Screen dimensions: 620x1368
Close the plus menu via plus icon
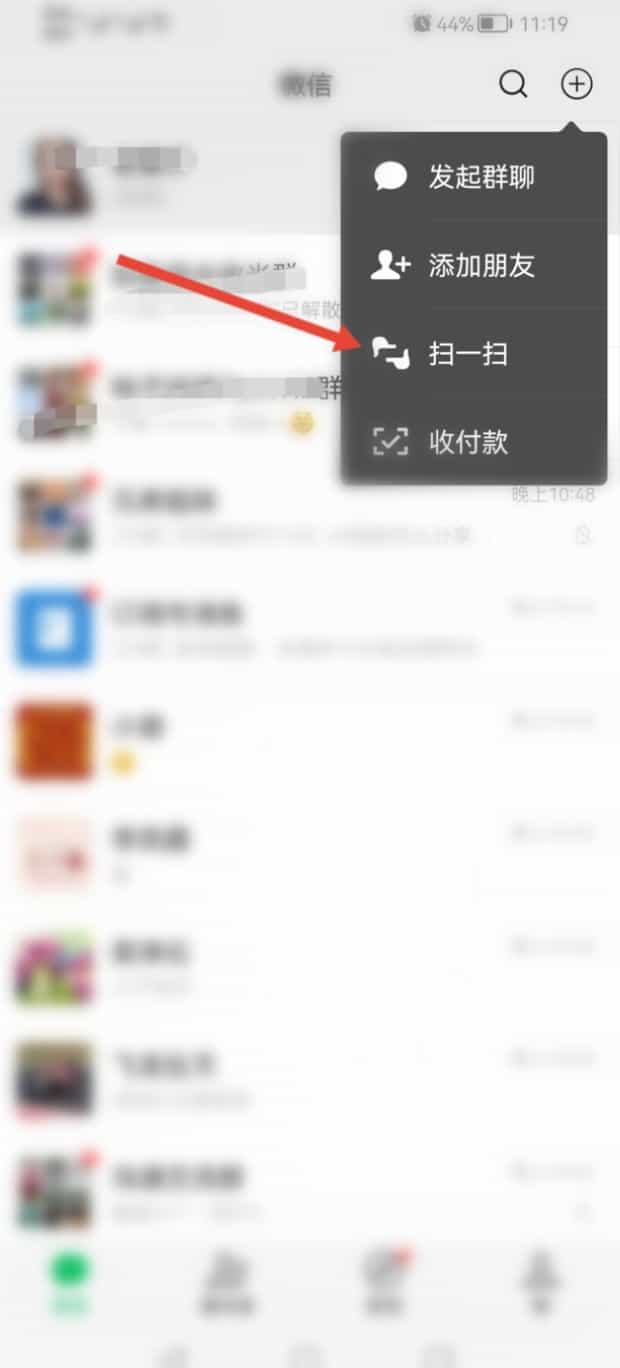click(x=576, y=85)
